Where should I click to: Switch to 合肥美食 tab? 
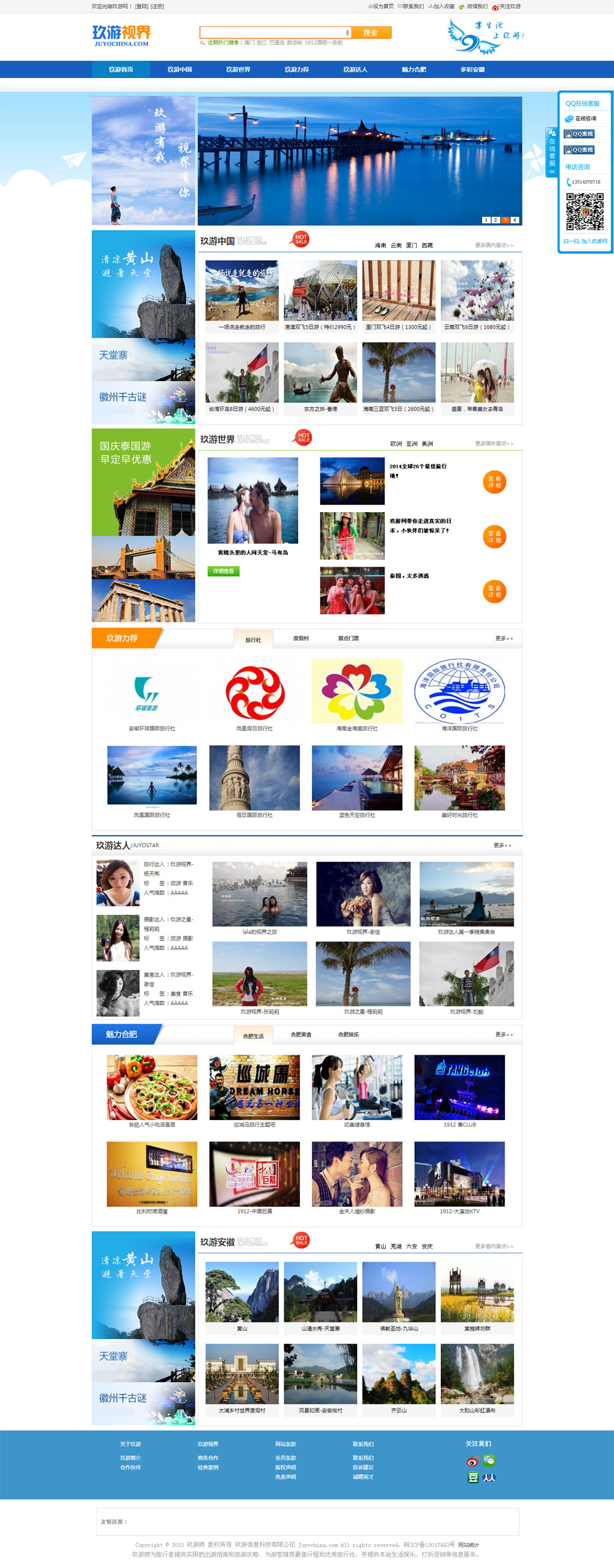pos(301,1034)
